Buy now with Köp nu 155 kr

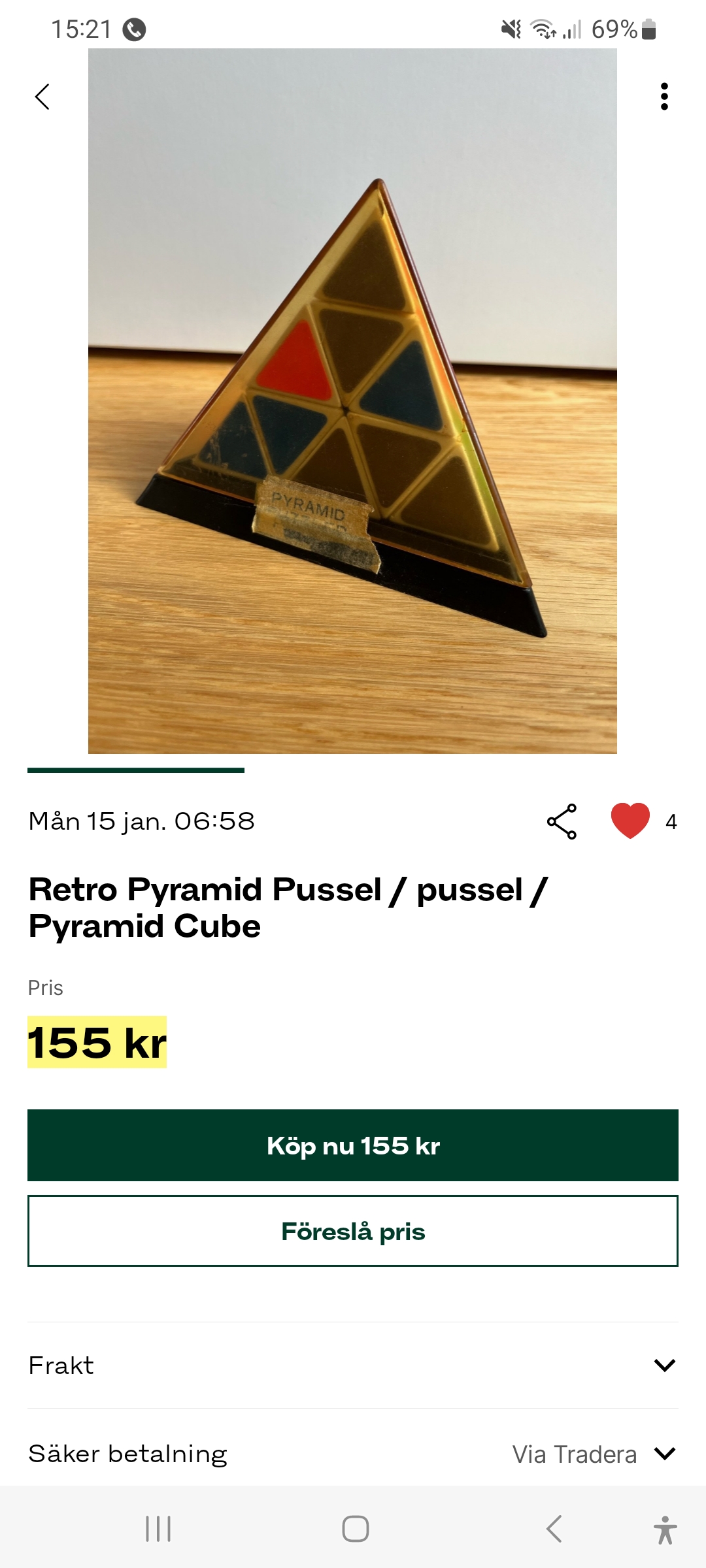(x=353, y=1145)
